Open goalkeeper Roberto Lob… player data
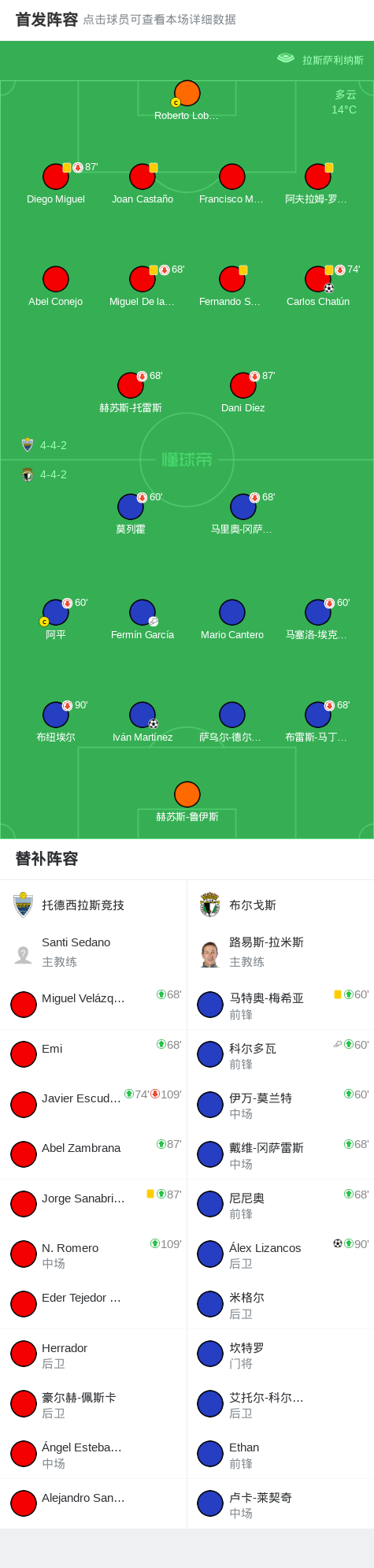Image resolution: width=374 pixels, height=1568 pixels. (187, 100)
